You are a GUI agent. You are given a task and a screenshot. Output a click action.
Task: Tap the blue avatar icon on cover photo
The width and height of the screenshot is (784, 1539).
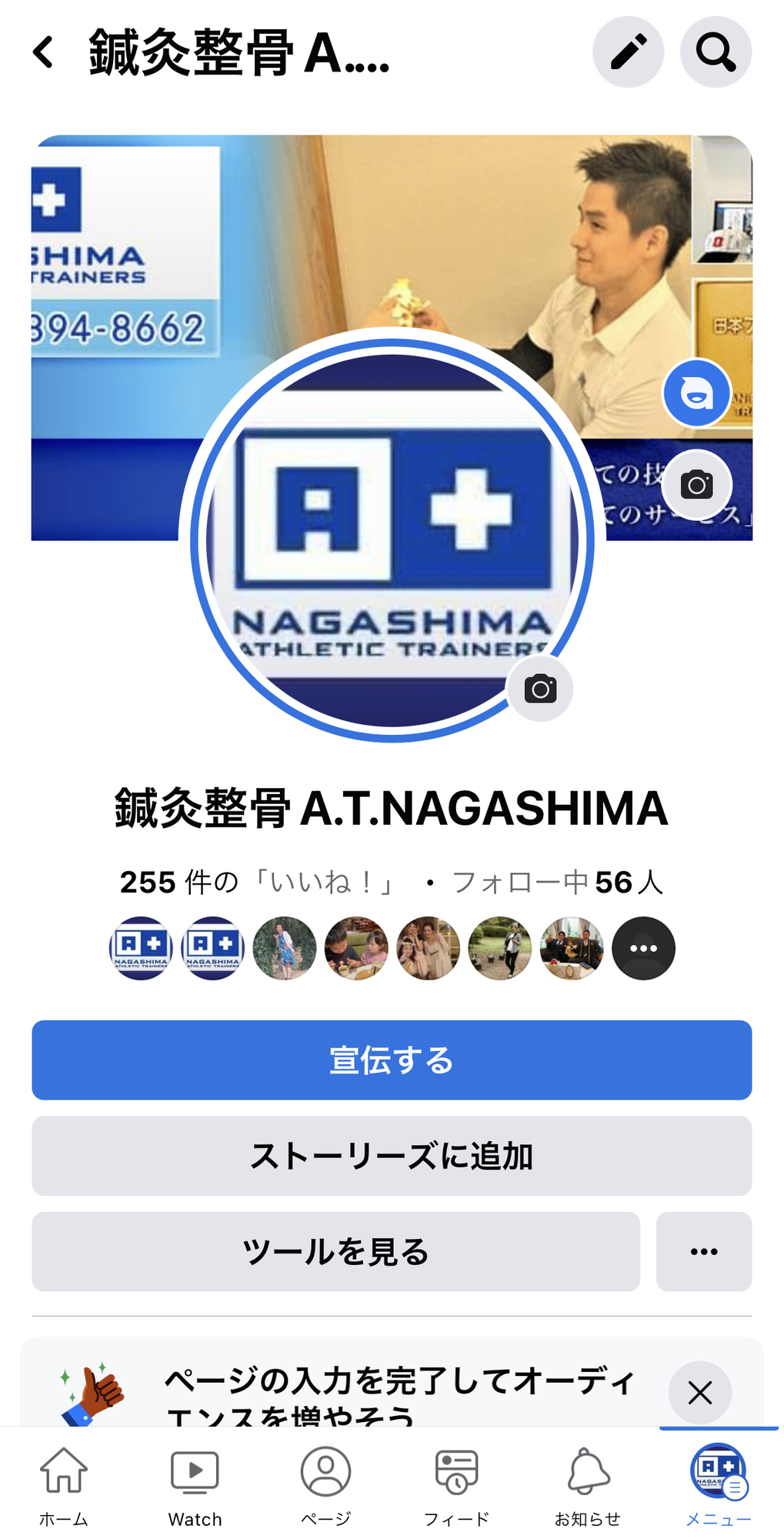(697, 393)
